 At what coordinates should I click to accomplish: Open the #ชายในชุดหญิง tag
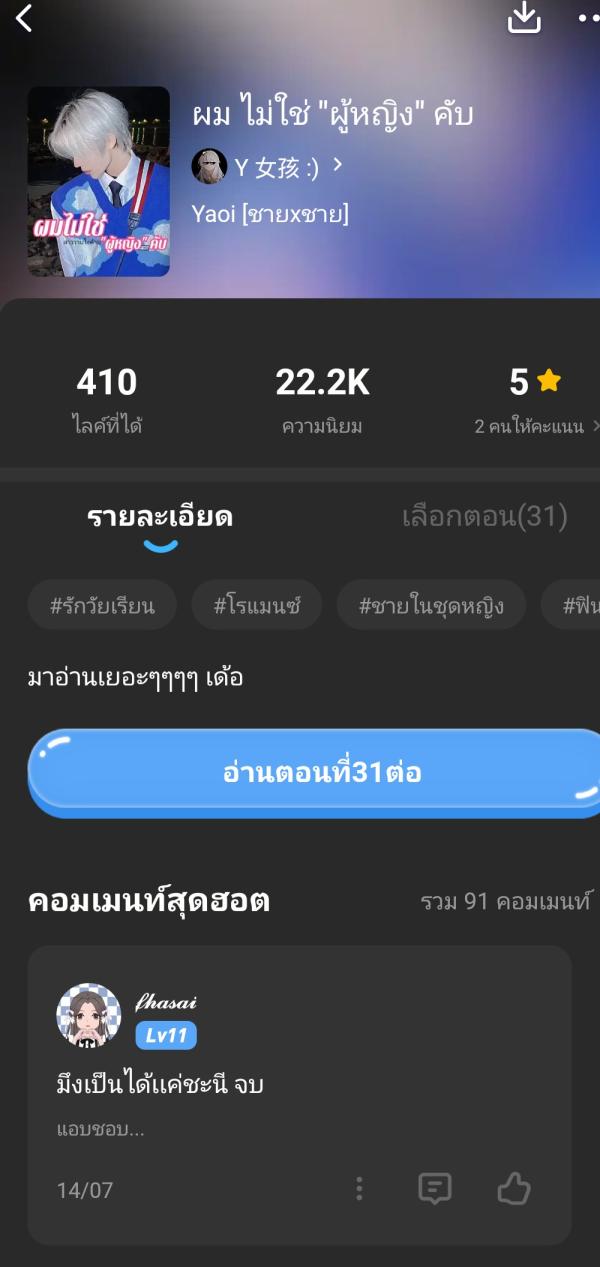point(432,605)
